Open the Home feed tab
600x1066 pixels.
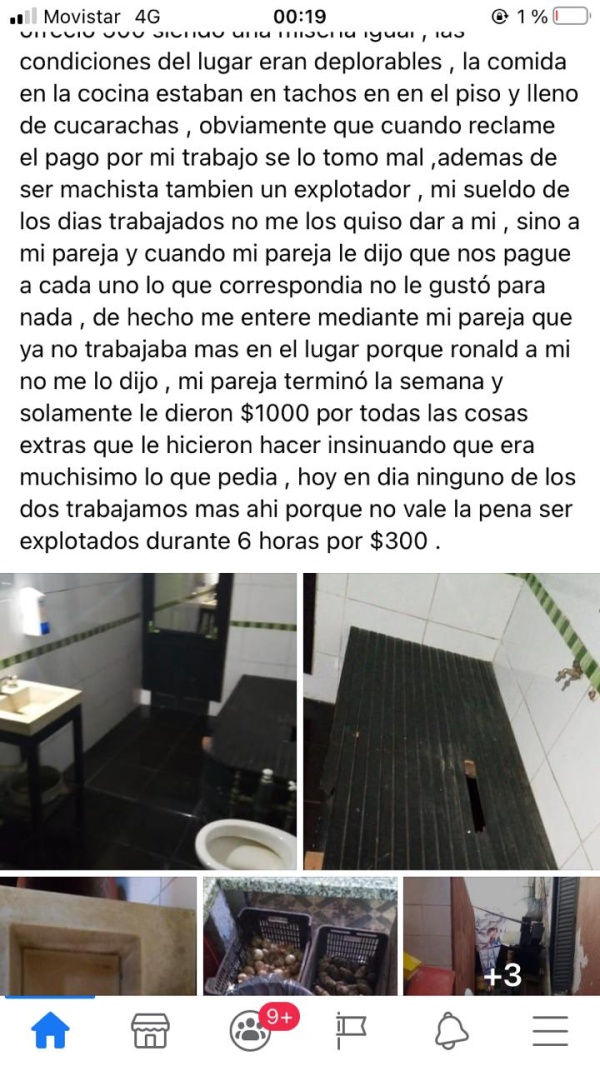(50, 1030)
